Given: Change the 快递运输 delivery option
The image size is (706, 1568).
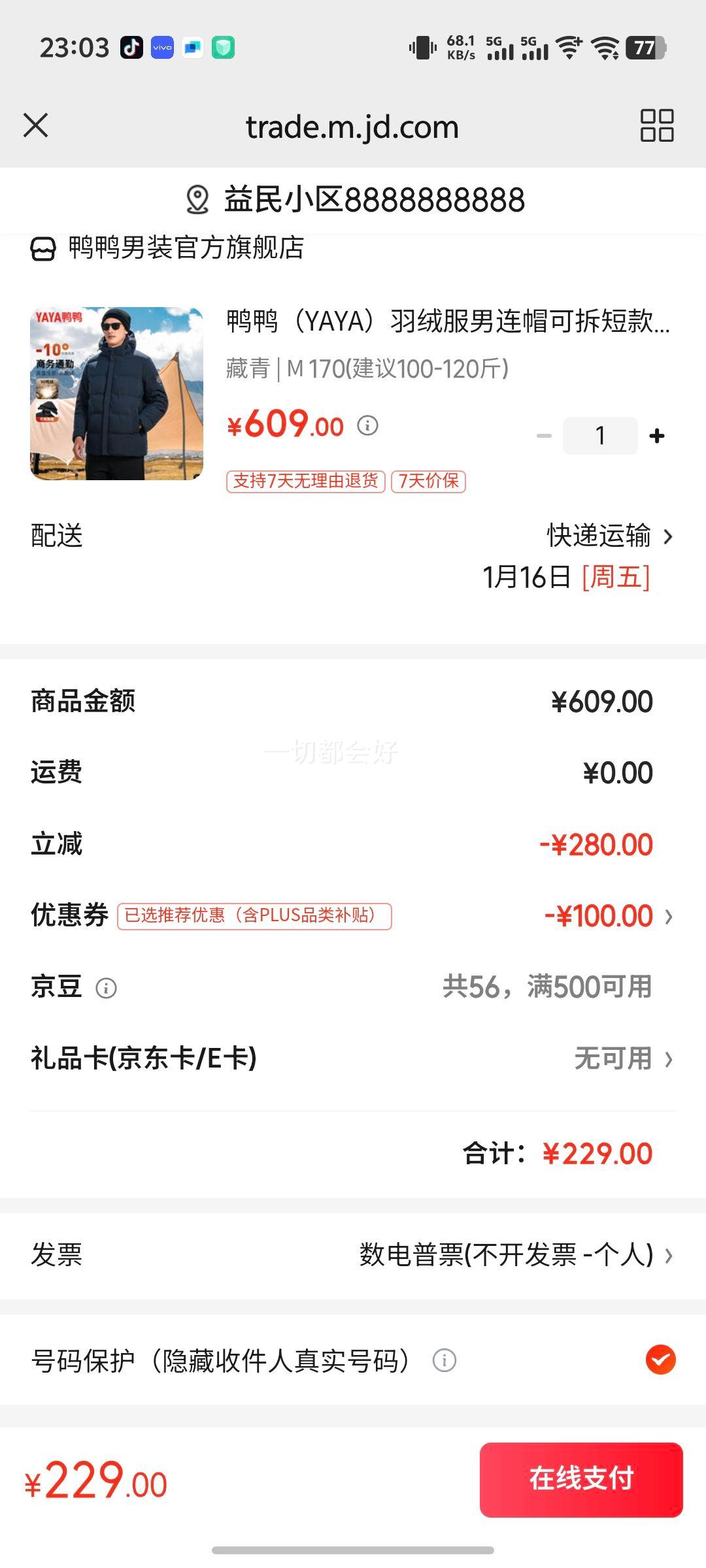Looking at the screenshot, I should [x=608, y=536].
